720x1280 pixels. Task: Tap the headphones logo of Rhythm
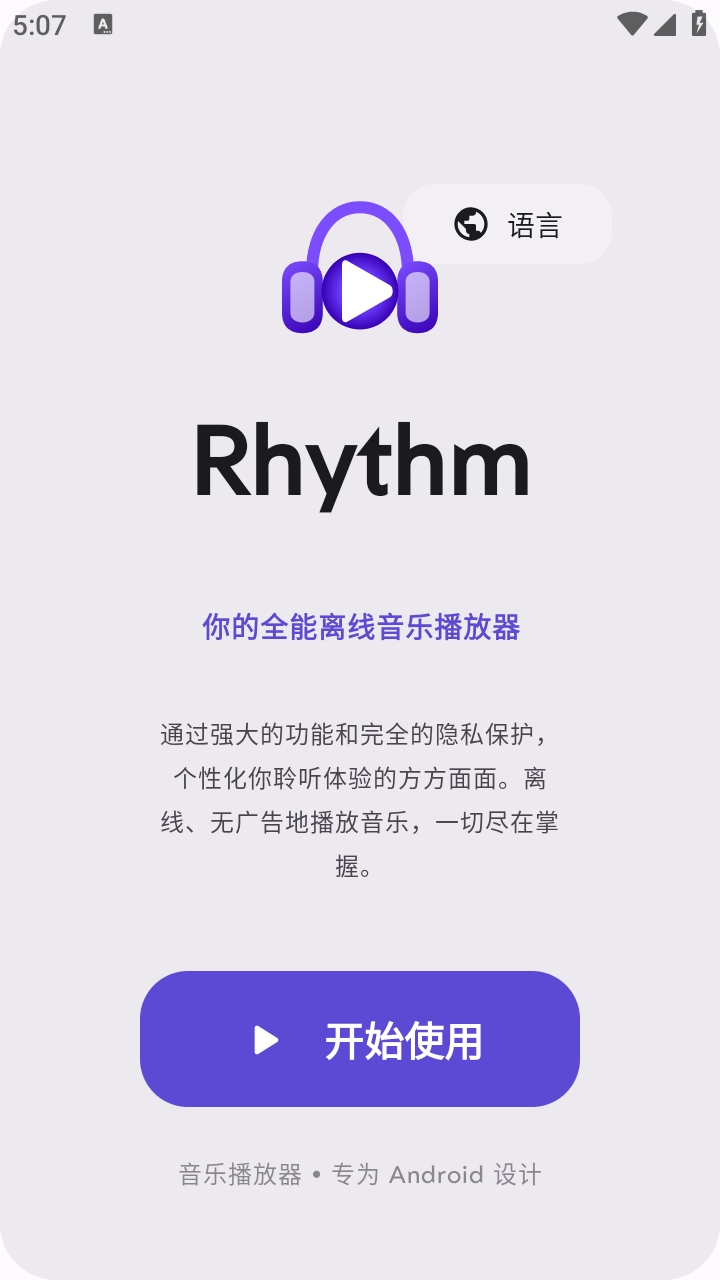click(360, 265)
